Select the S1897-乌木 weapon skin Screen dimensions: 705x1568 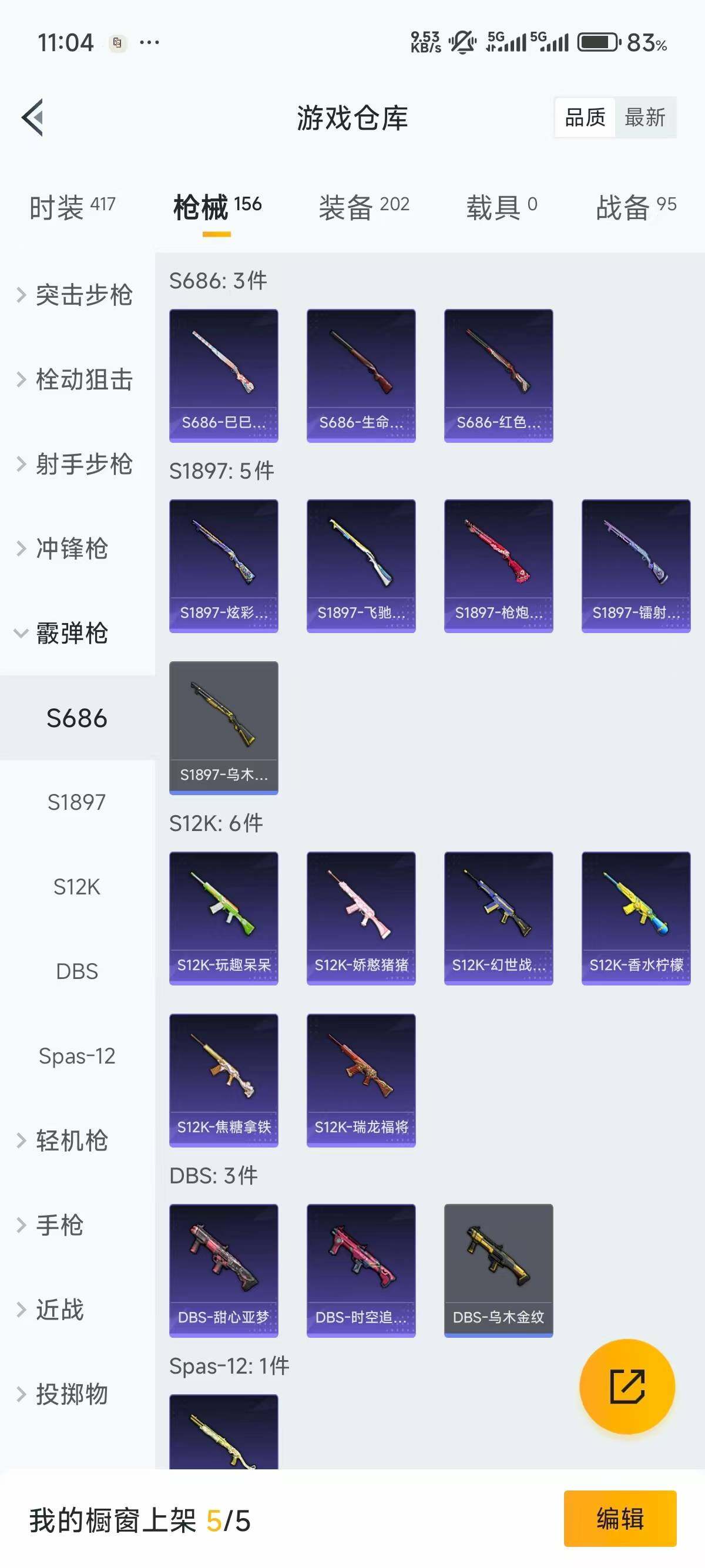click(x=223, y=728)
